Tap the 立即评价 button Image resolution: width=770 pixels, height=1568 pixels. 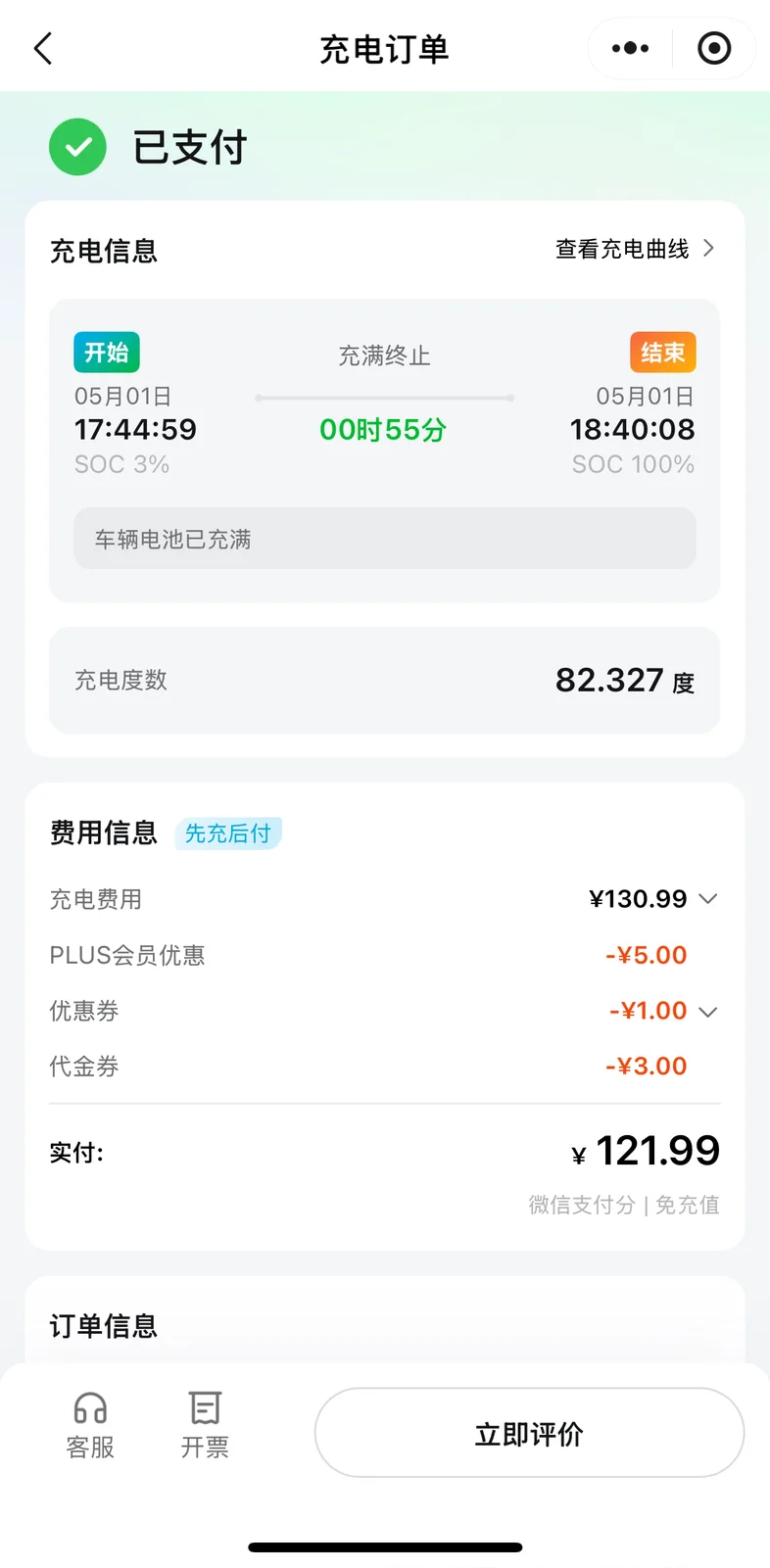[x=529, y=1433]
